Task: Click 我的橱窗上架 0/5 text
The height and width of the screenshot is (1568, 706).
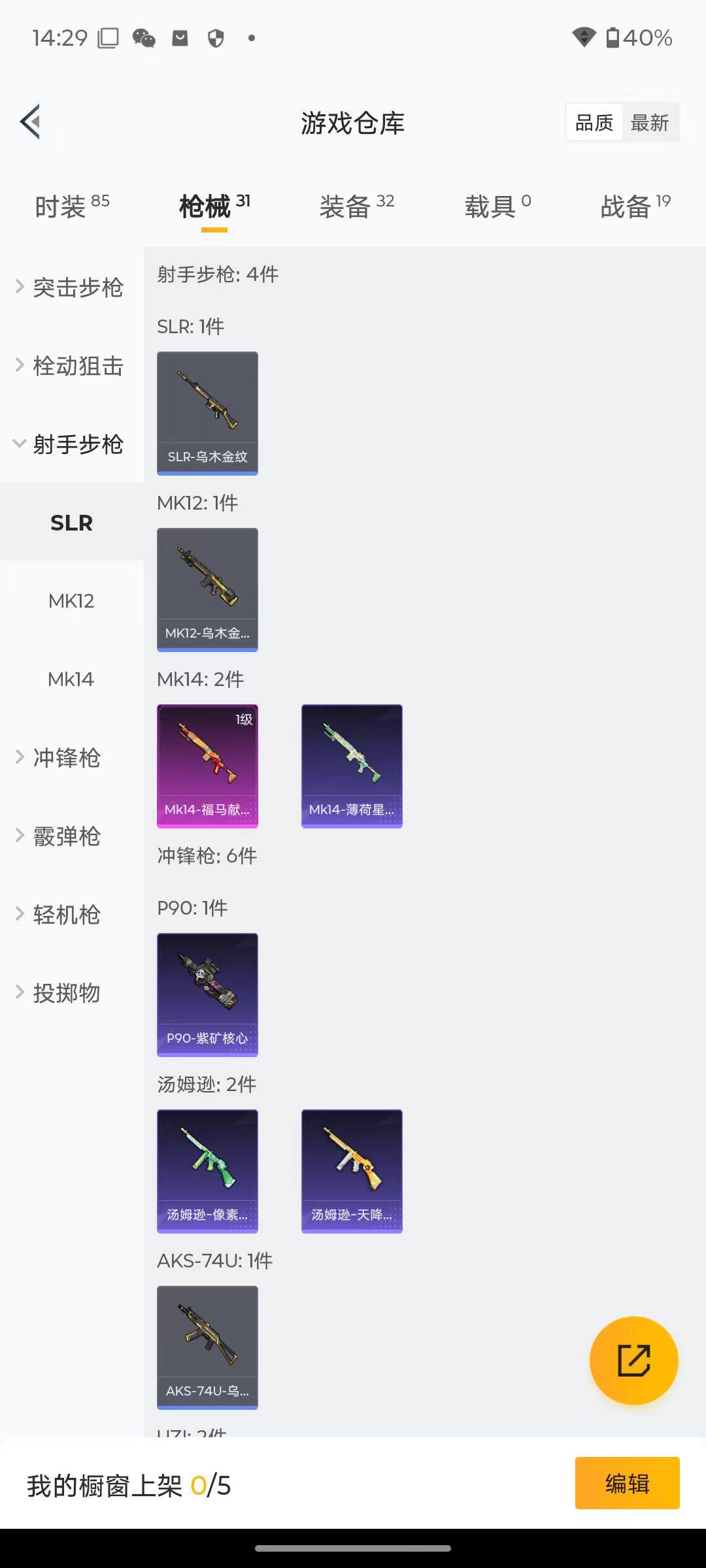Action: coord(131,1483)
